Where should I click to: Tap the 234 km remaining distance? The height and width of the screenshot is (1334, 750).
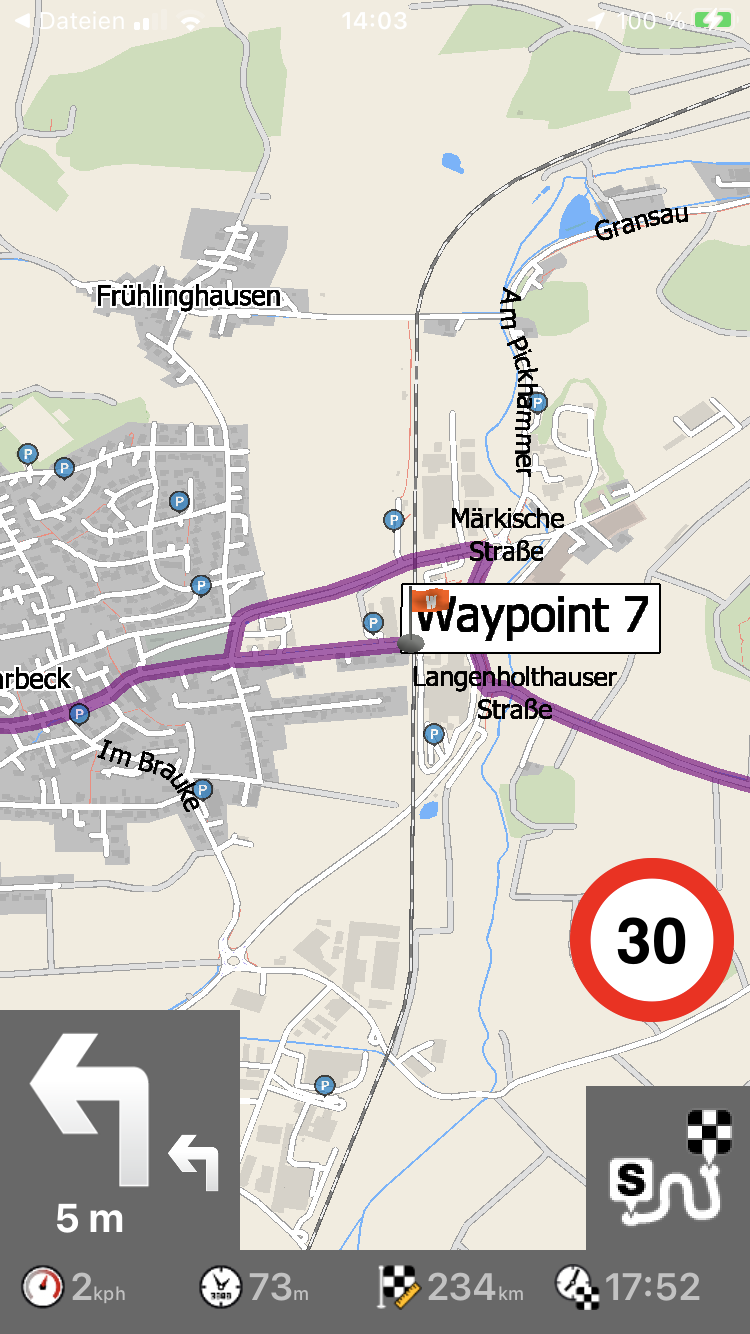(x=451, y=1287)
